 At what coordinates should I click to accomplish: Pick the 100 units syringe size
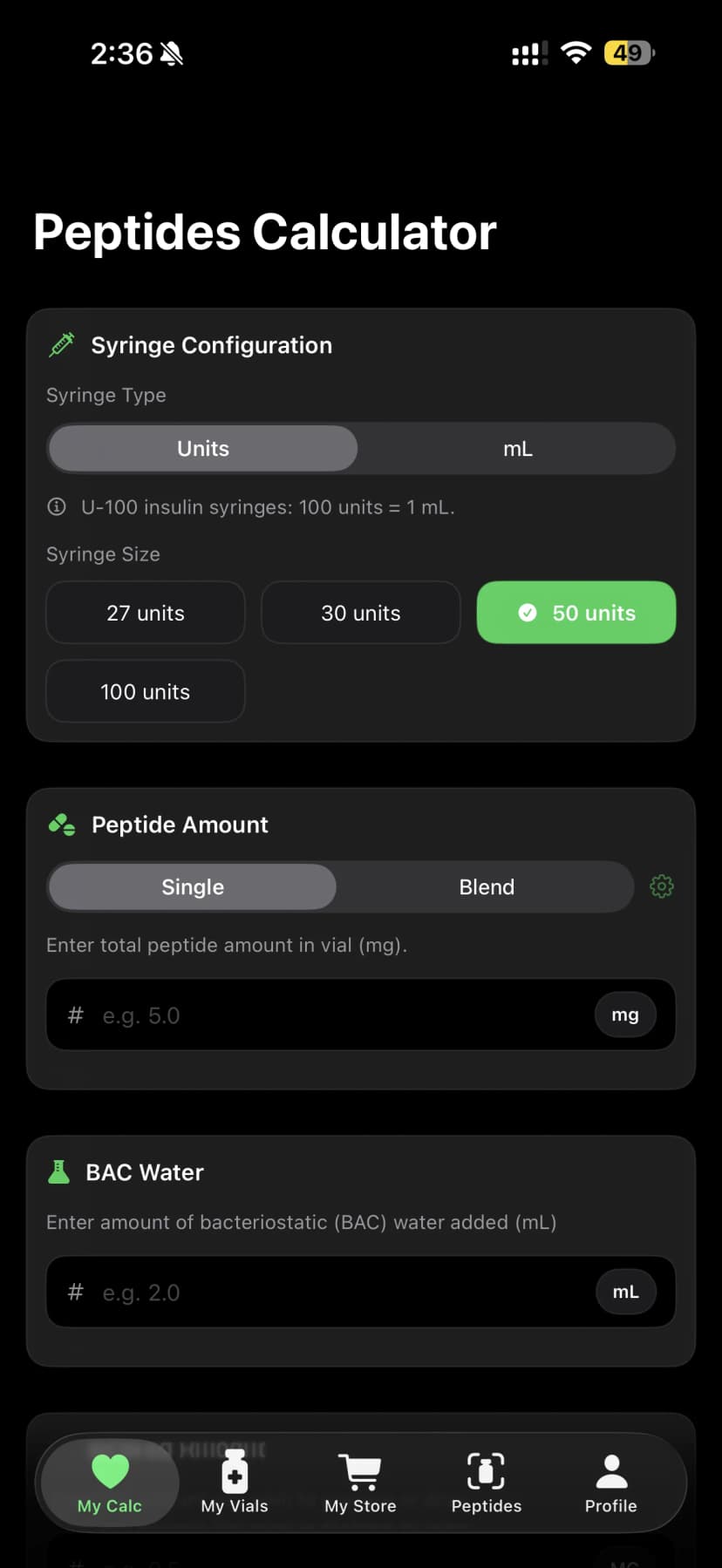coord(145,691)
